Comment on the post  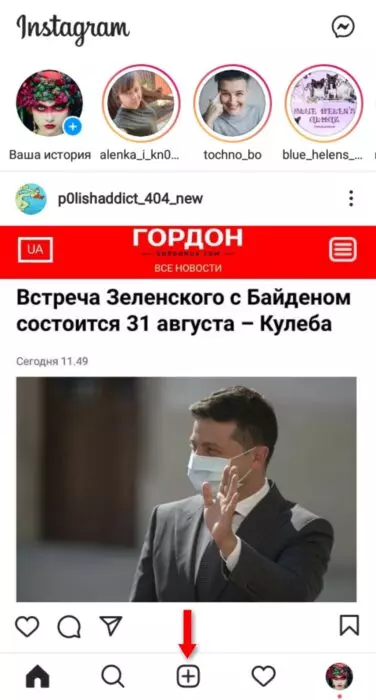(x=69, y=625)
